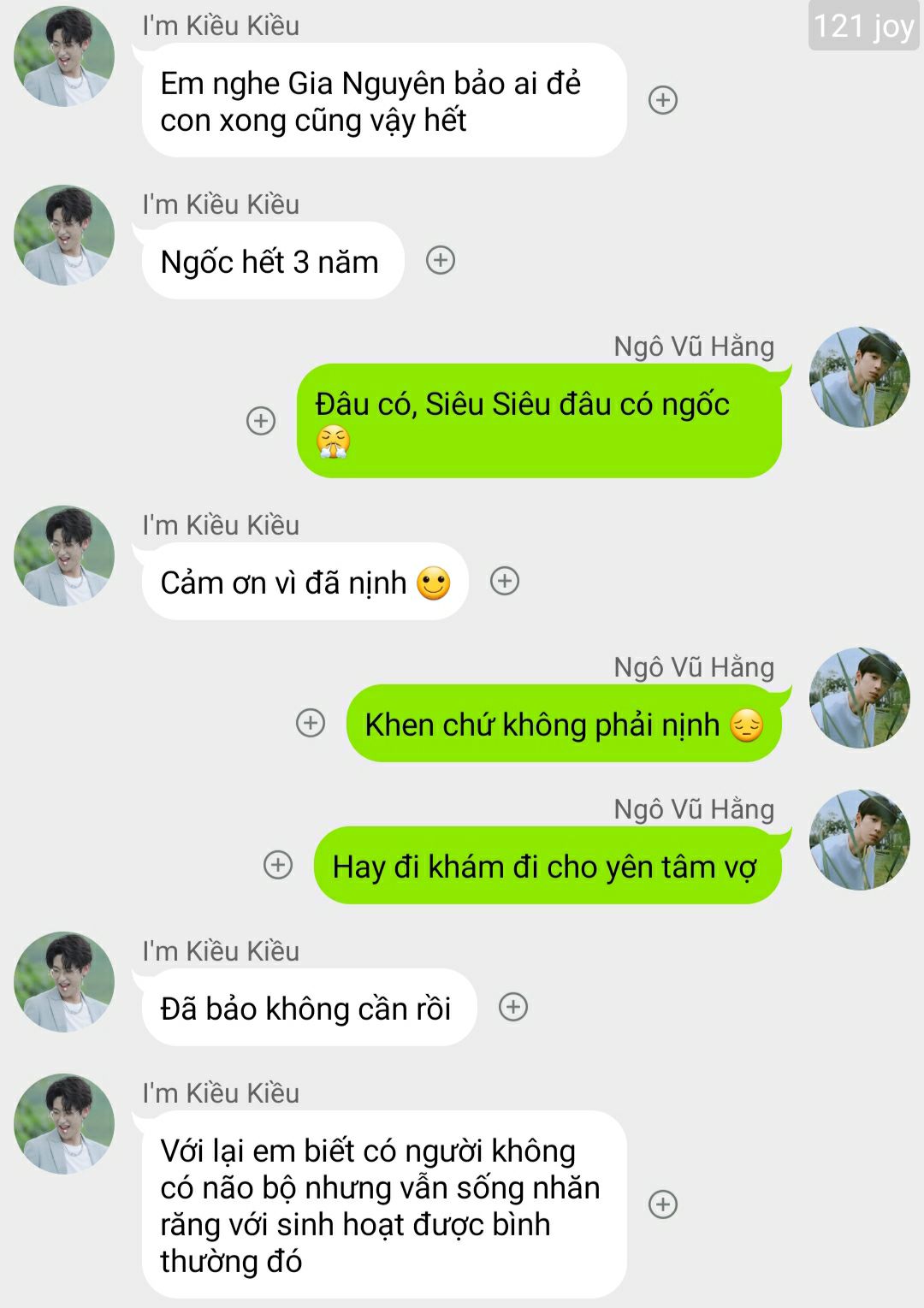The image size is (924, 1308).
Task: Open plus icon beside "Khen chứ không phải nịnh"
Action: [311, 723]
